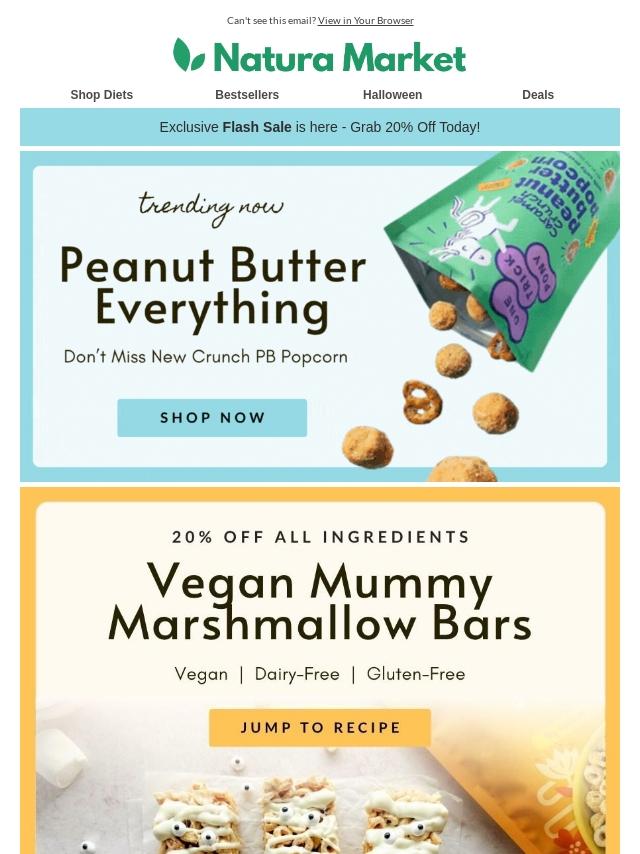Viewport: 640px width, 854px height.
Task: Open the Bestsellers section
Action: coord(247,95)
